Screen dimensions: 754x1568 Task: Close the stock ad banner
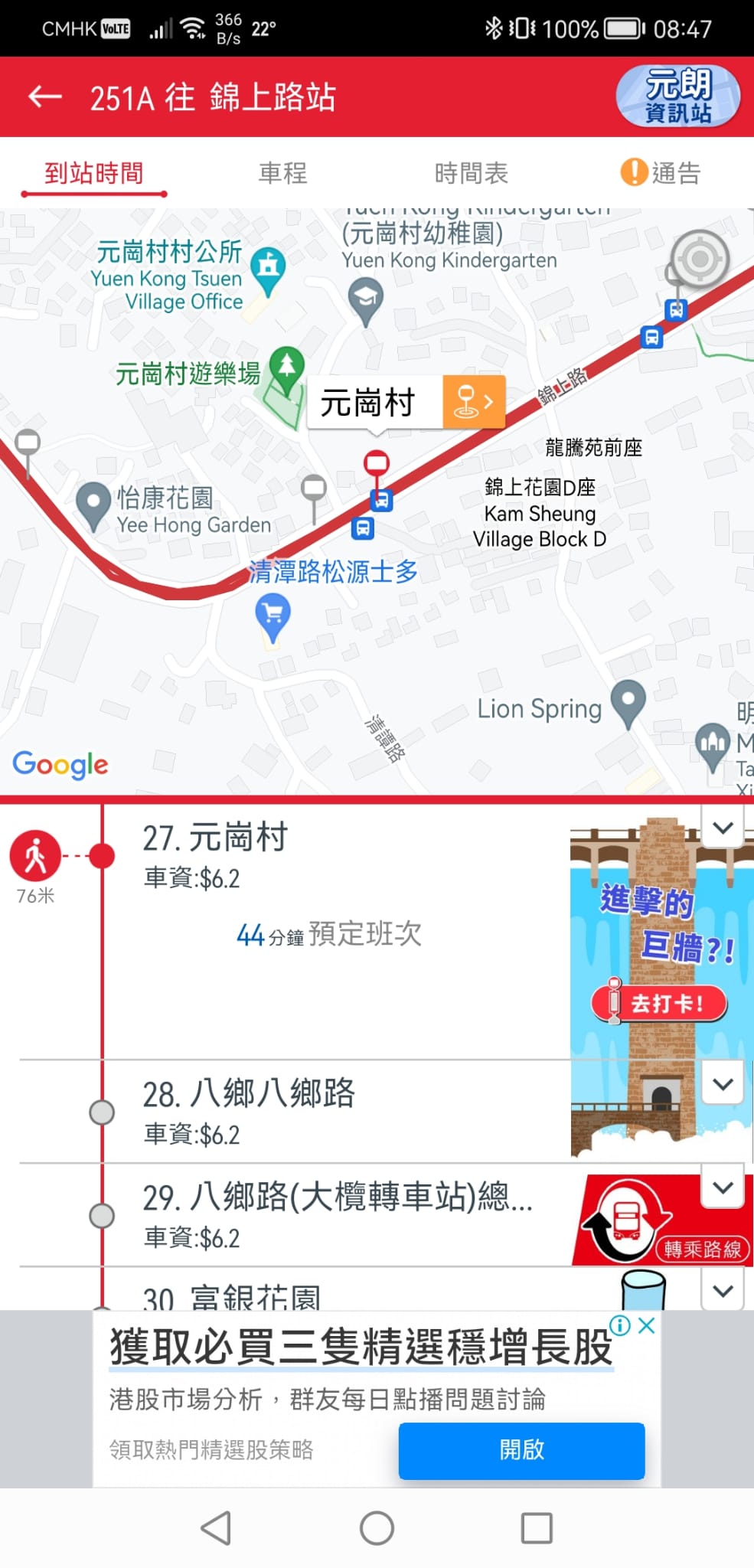point(647,1326)
